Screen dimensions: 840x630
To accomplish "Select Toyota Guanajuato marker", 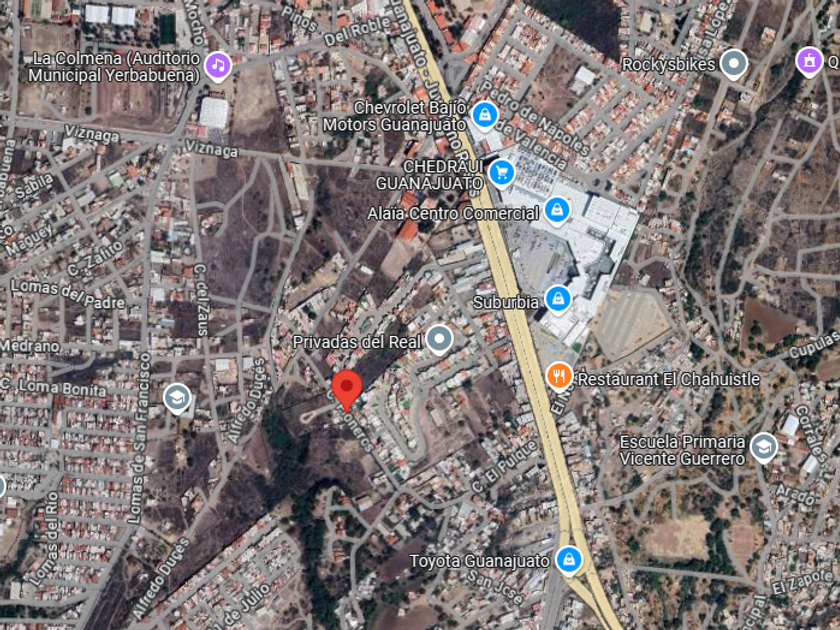I will pyautogui.click(x=568, y=560).
